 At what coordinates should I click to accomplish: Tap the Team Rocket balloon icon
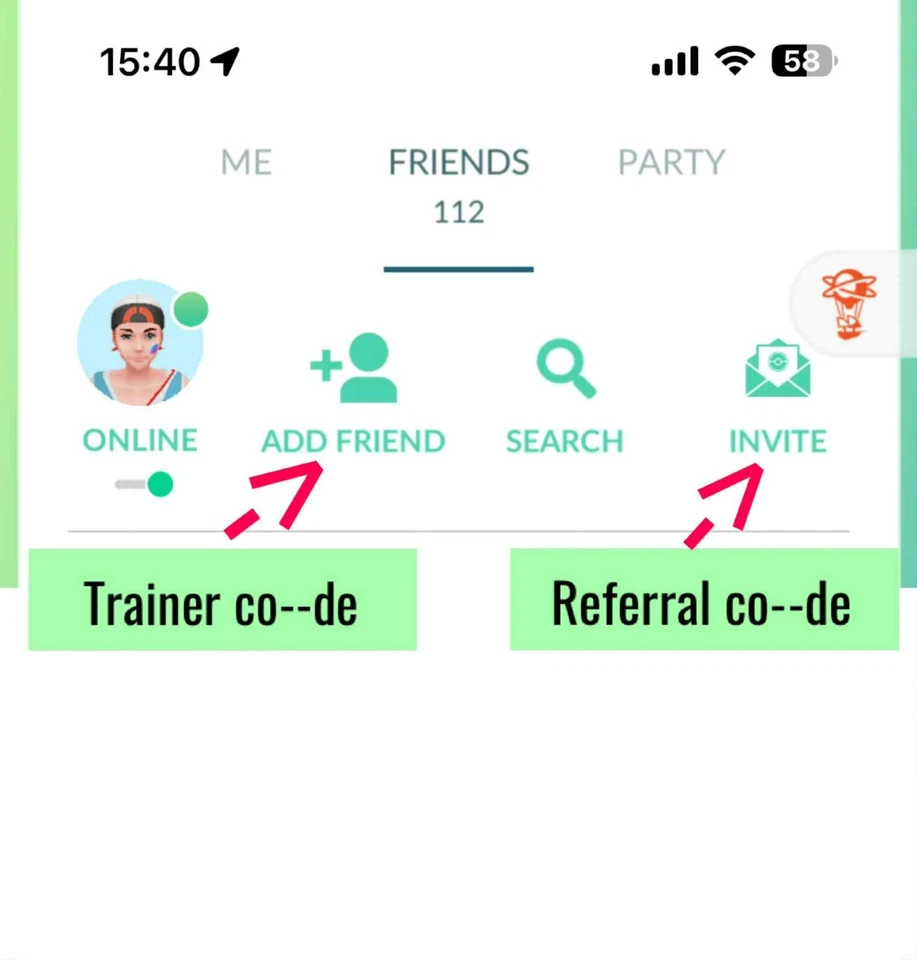point(848,301)
